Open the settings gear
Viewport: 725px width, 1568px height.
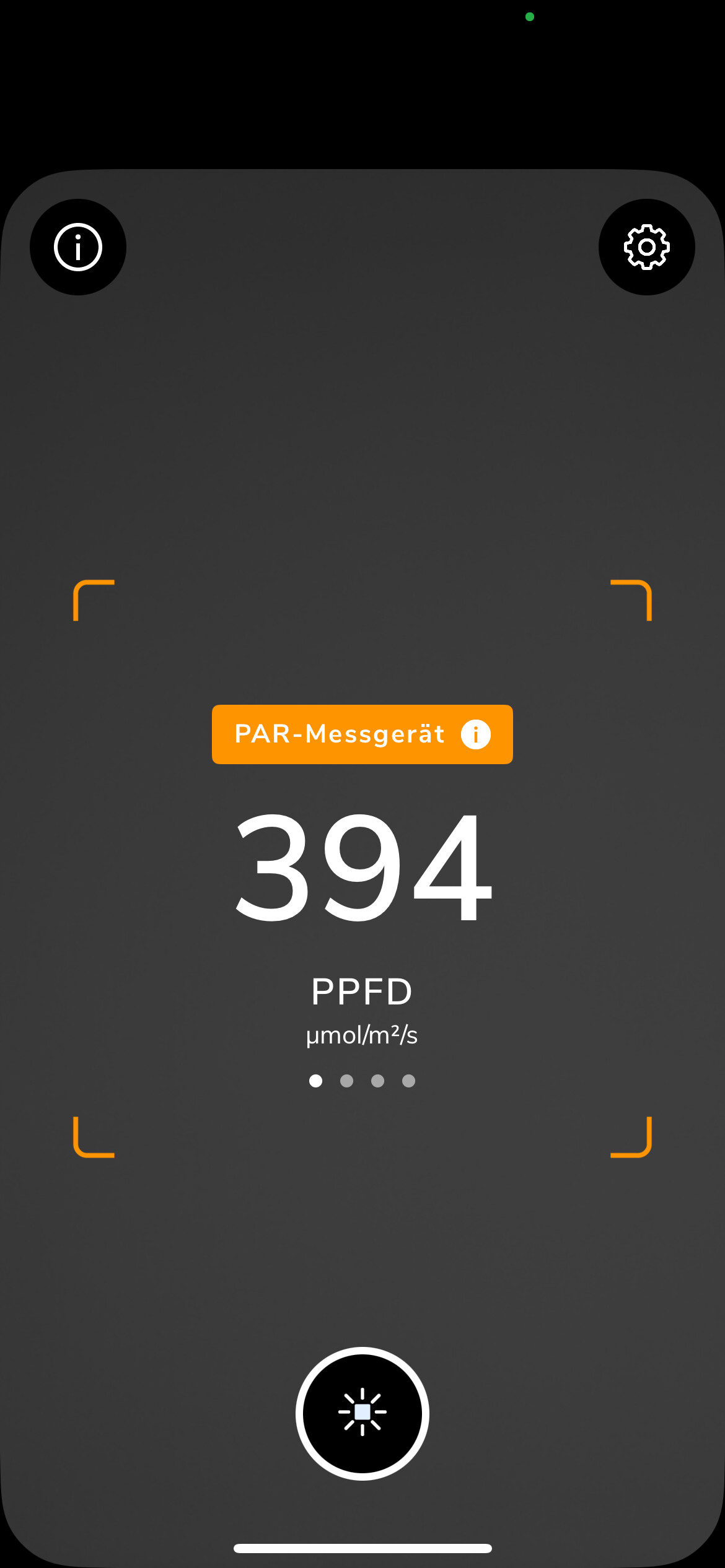[x=646, y=247]
